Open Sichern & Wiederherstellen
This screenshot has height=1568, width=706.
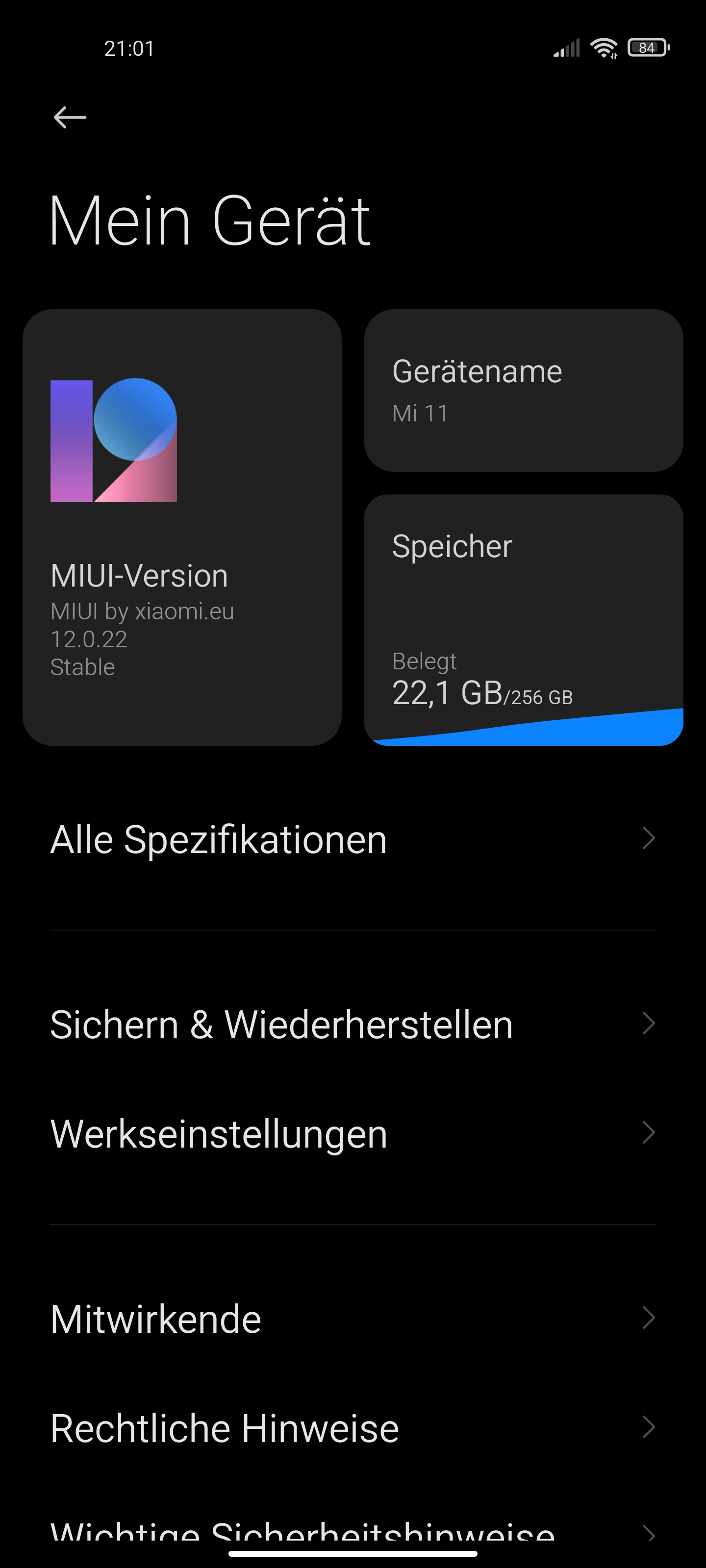pos(353,1024)
